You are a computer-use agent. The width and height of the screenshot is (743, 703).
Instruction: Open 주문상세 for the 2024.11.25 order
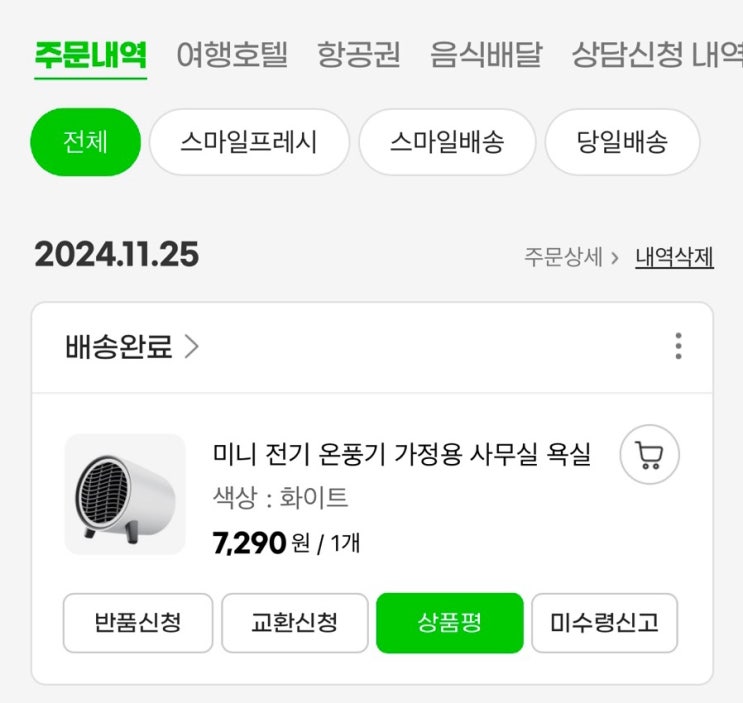click(571, 257)
